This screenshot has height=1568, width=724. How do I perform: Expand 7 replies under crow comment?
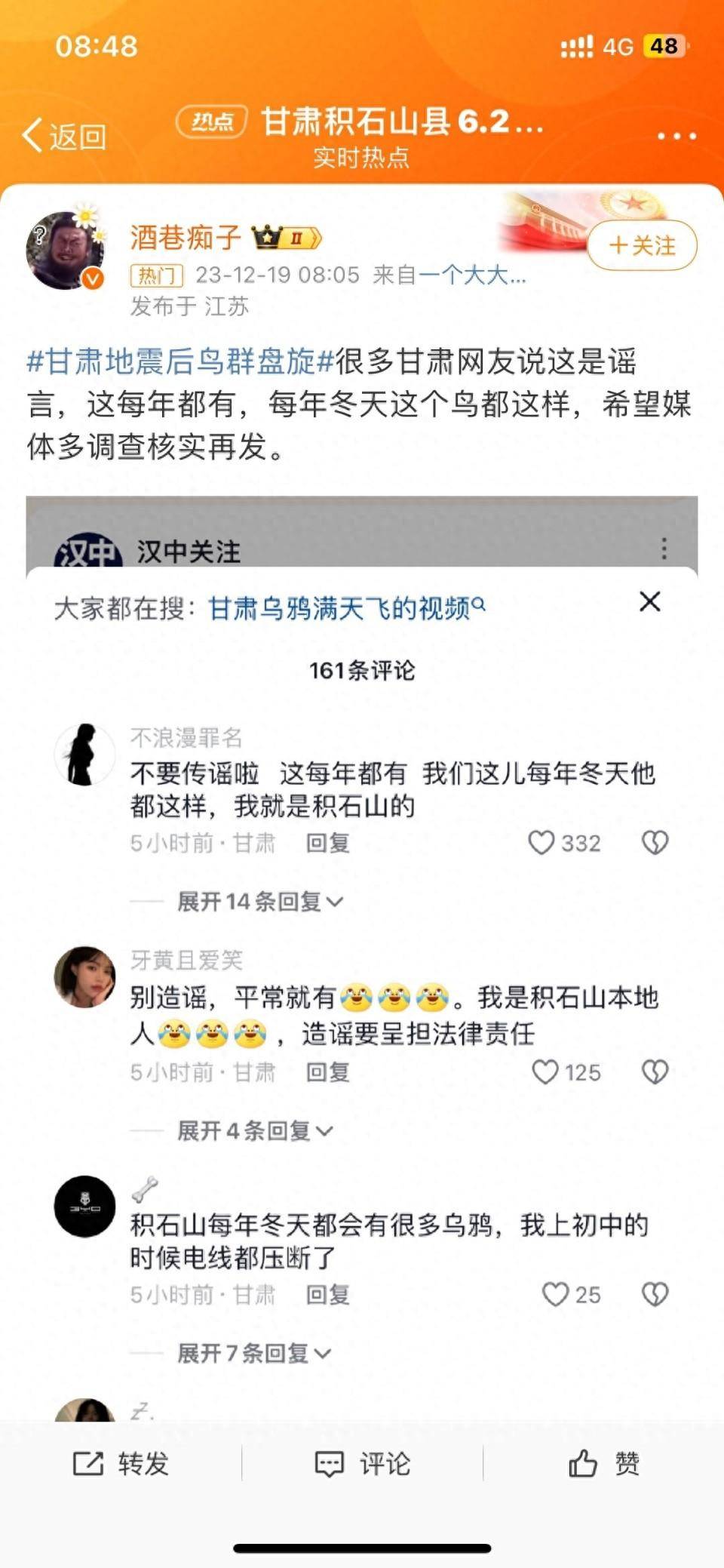tap(253, 1353)
